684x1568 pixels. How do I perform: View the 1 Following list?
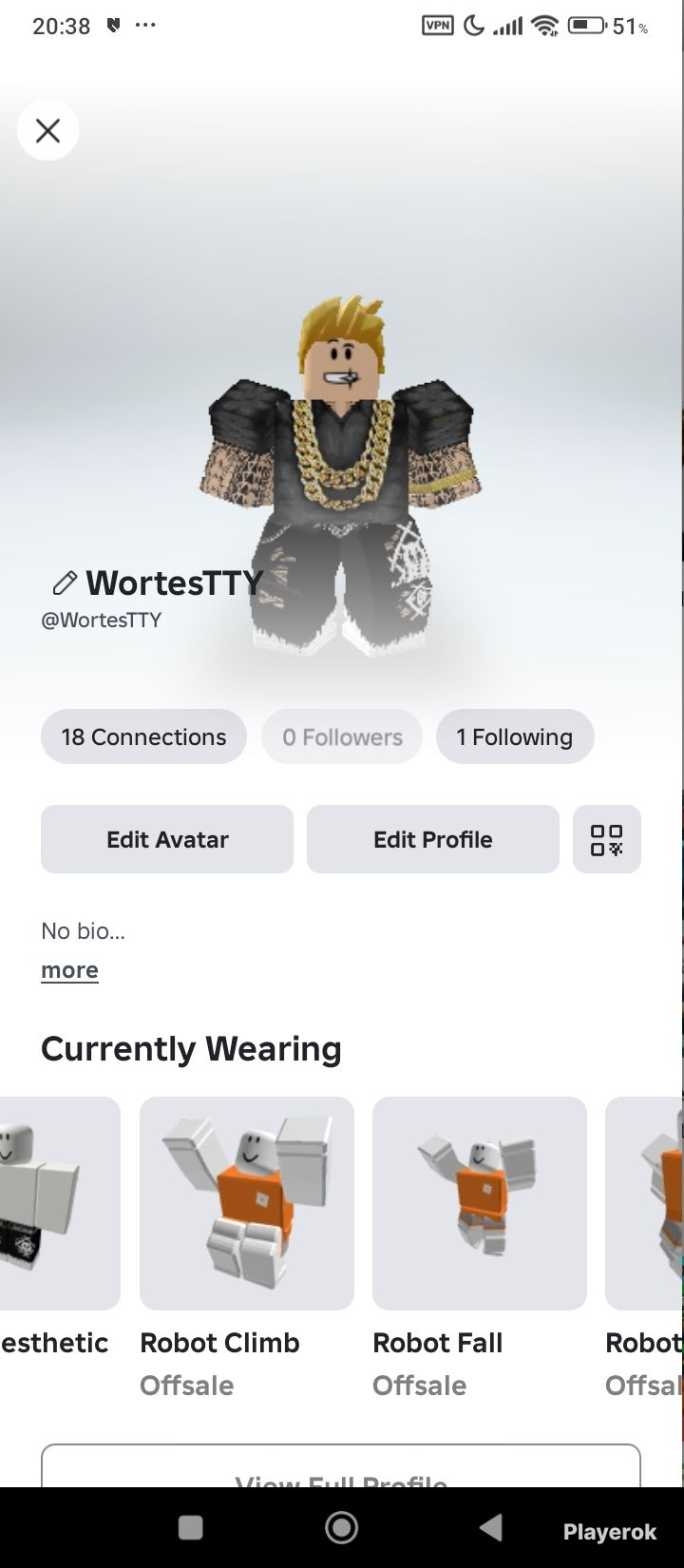[514, 736]
